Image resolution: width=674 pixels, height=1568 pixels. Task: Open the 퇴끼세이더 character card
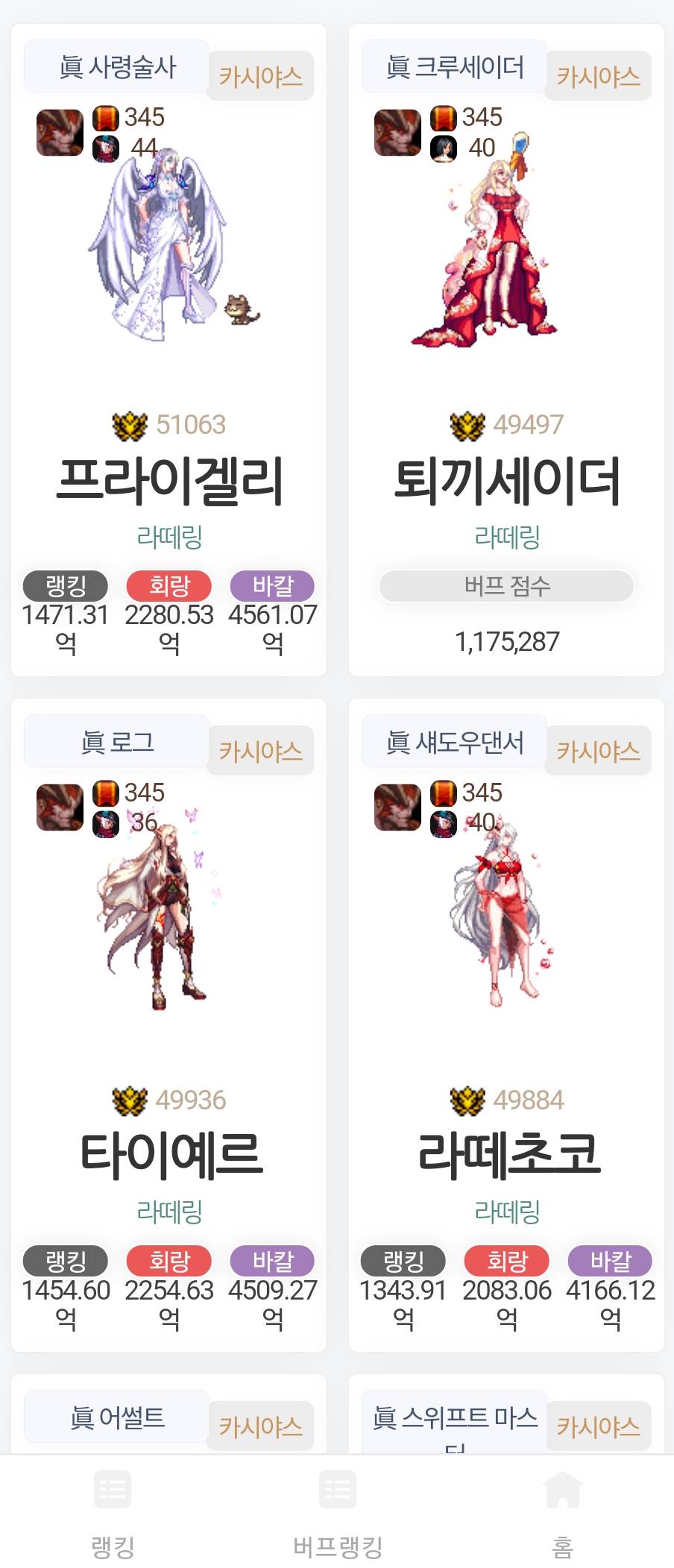coord(506,480)
